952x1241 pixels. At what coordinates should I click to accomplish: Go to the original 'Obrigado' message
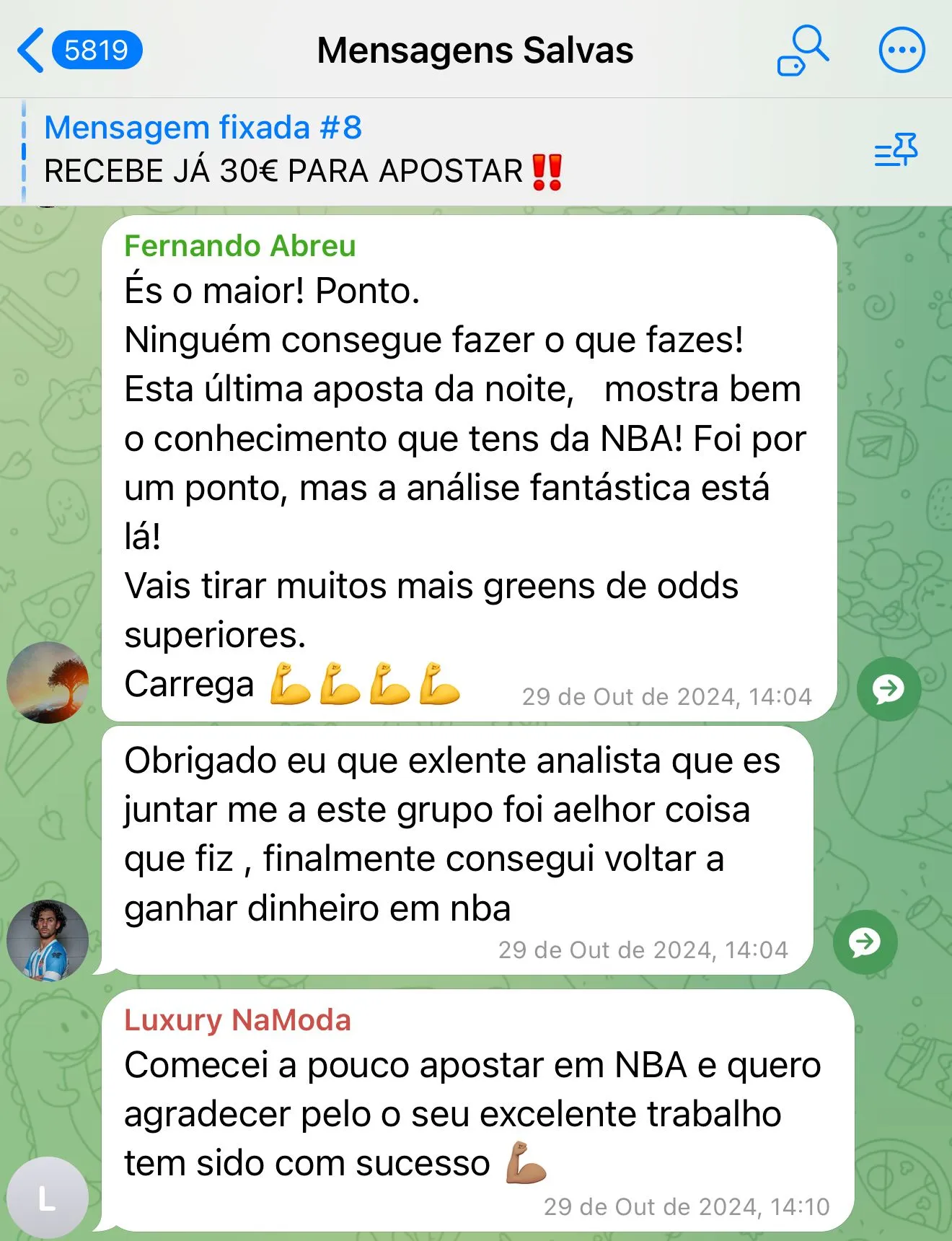tap(865, 942)
